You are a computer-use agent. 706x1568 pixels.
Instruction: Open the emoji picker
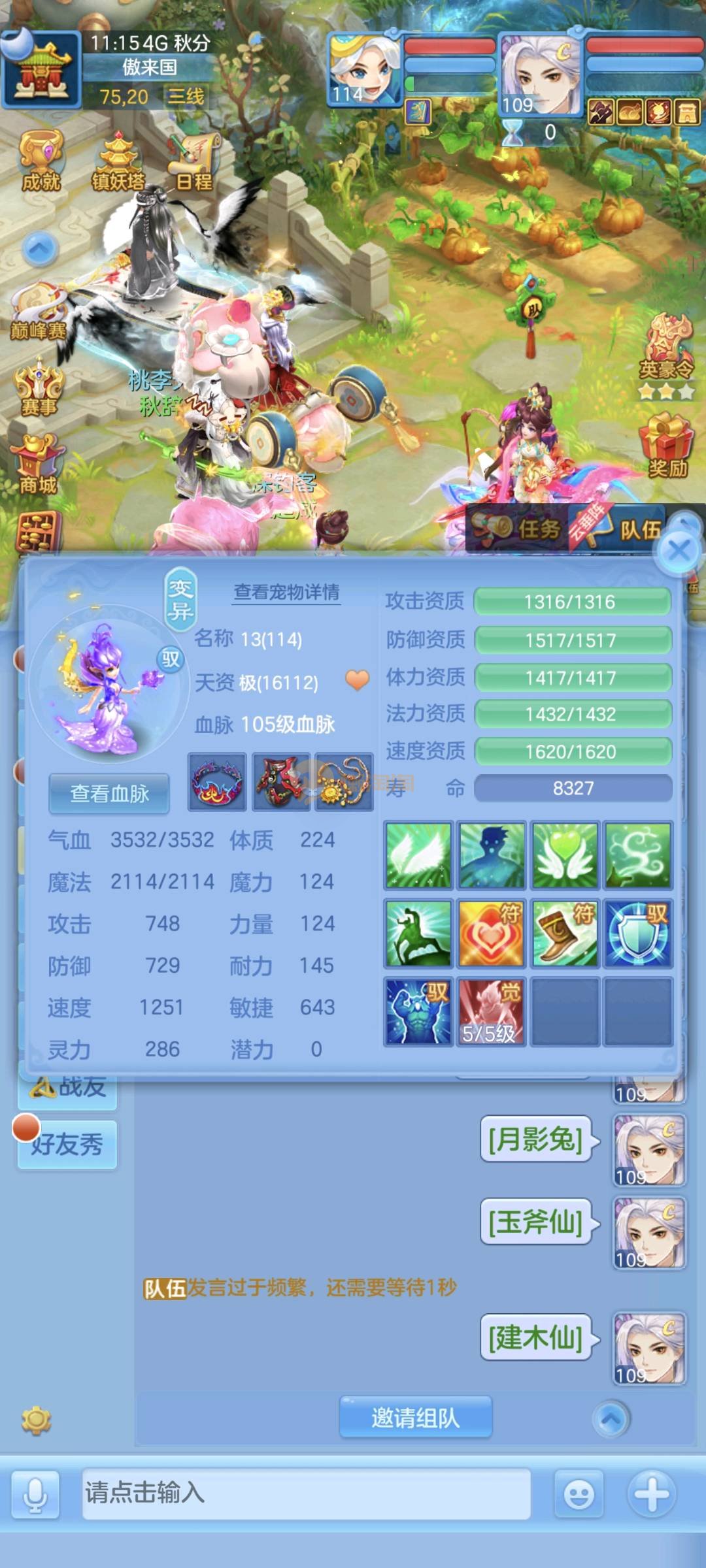coord(579,1494)
